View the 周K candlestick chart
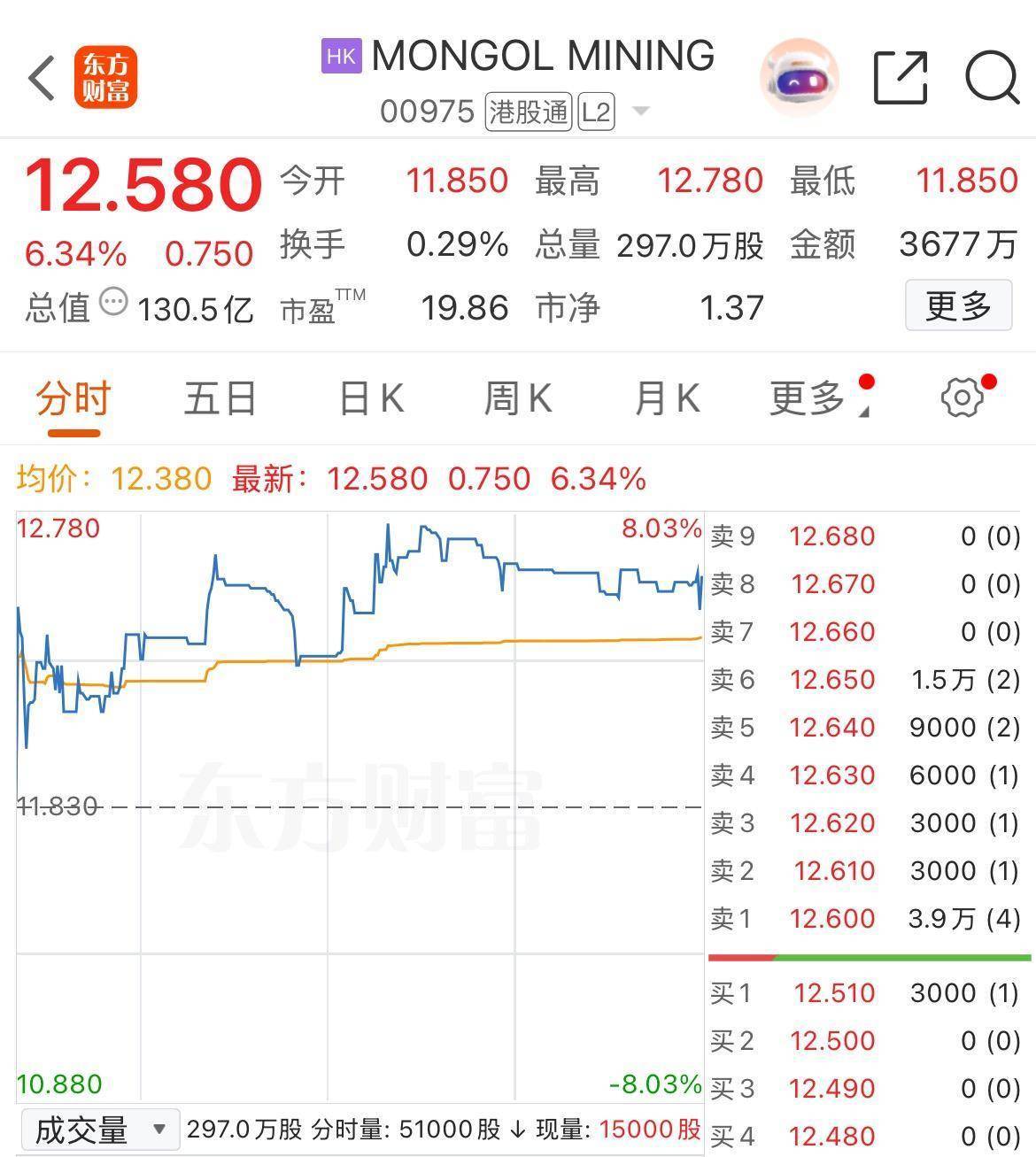 coord(518,399)
